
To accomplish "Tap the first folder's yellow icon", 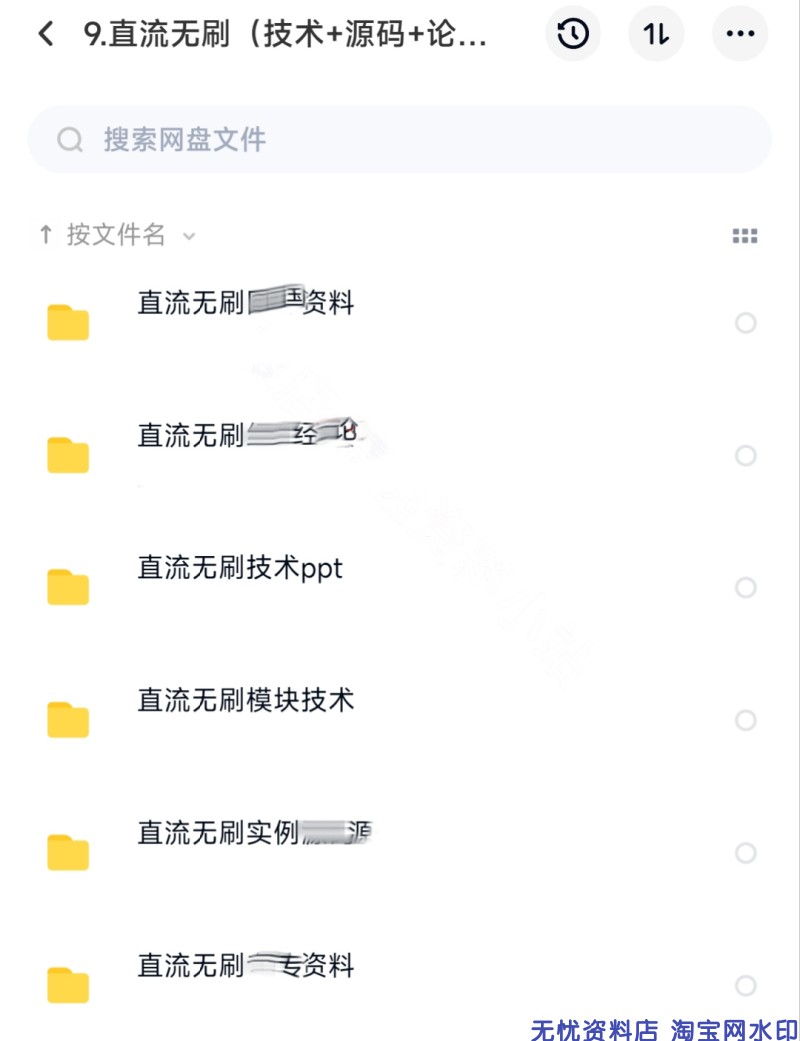I will [67, 322].
